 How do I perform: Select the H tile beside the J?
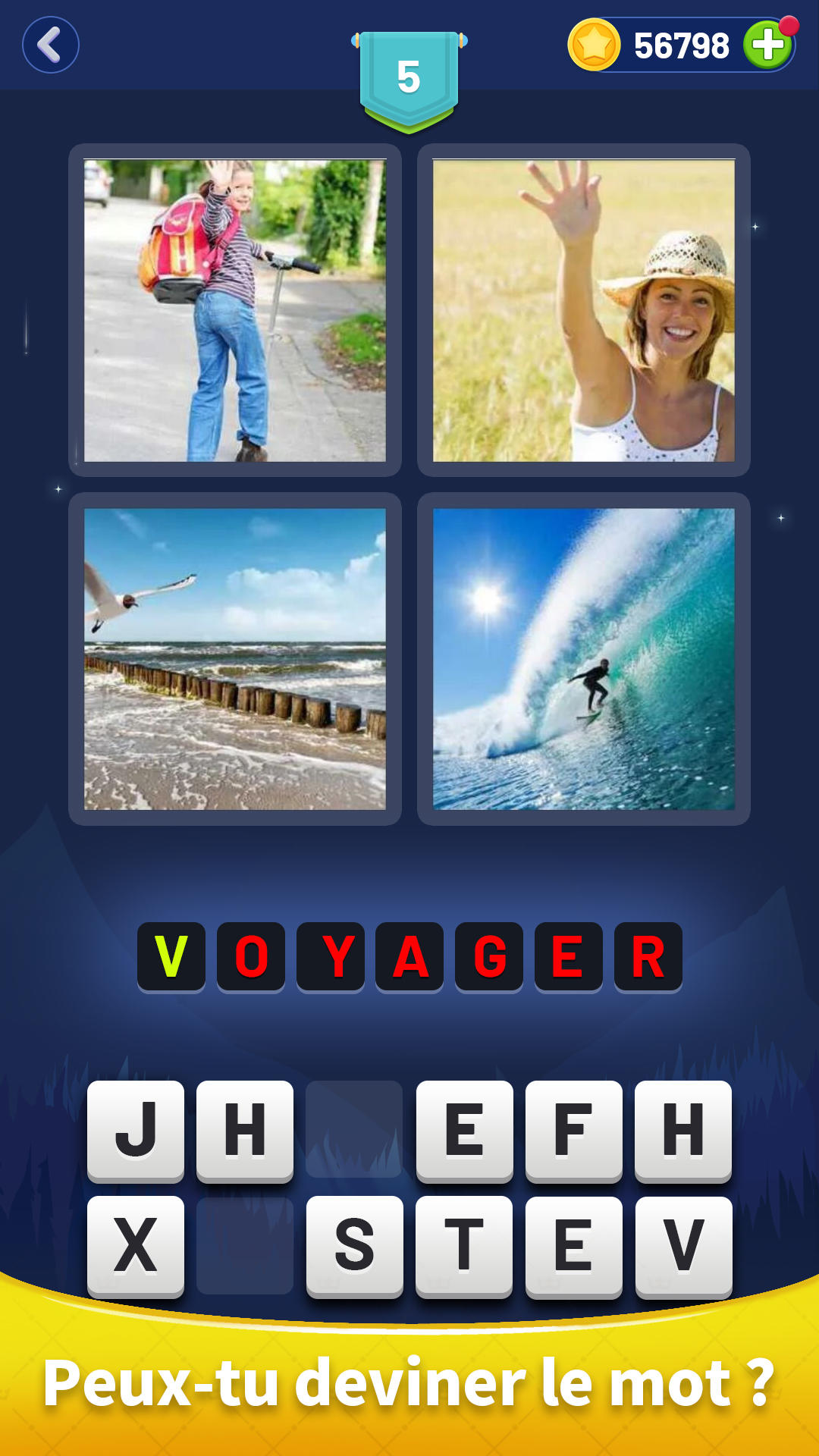245,1129
